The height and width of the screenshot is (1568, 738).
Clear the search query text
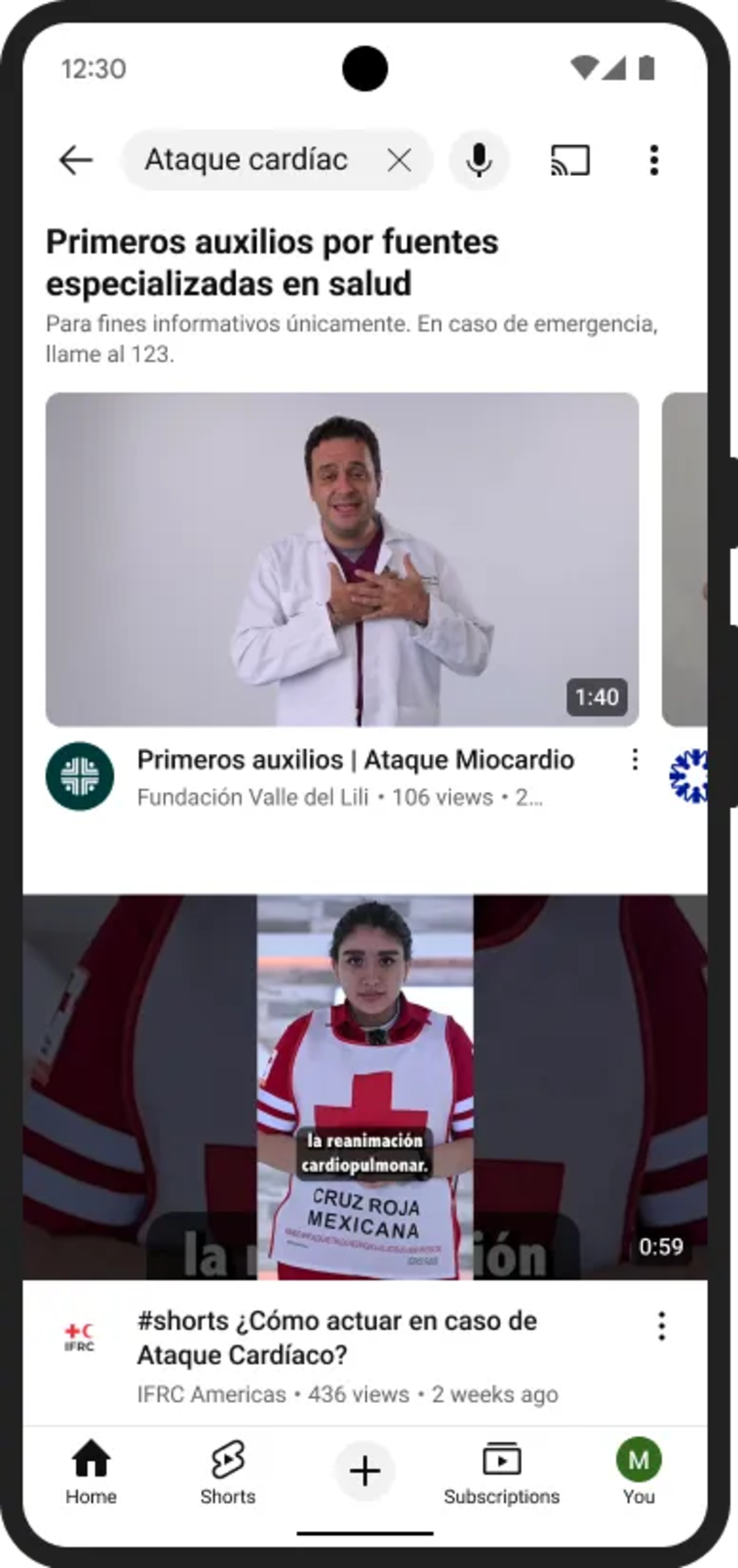[399, 160]
